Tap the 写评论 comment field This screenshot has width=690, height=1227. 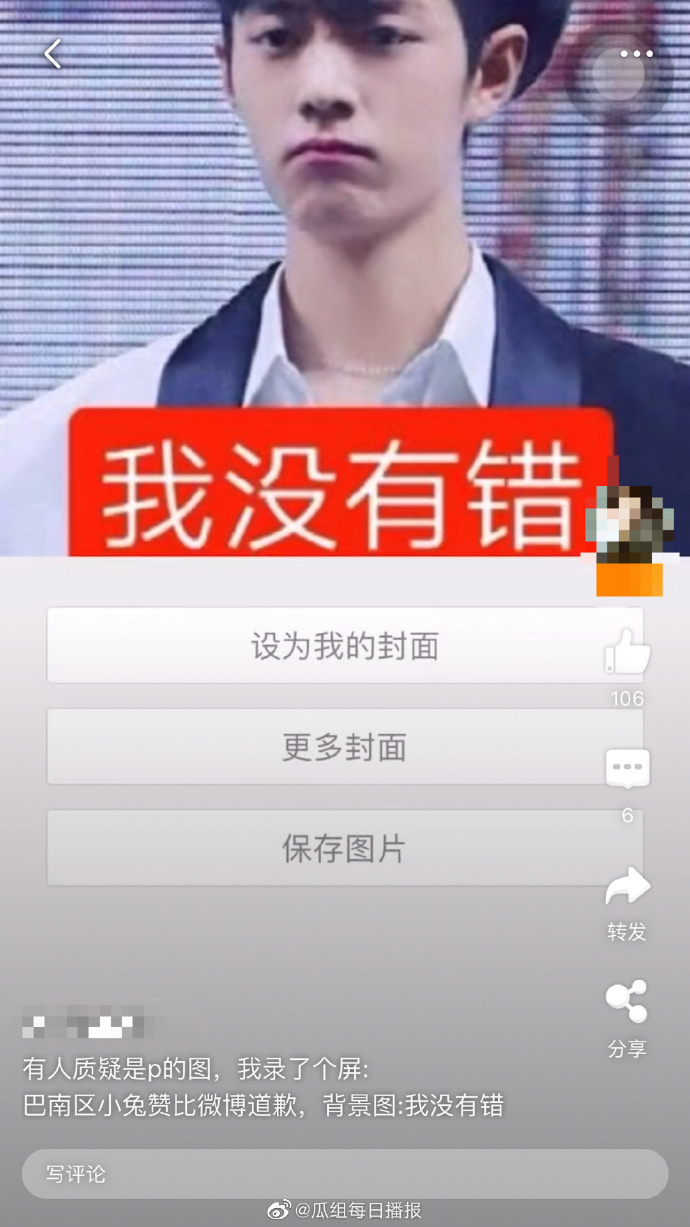(x=344, y=1174)
